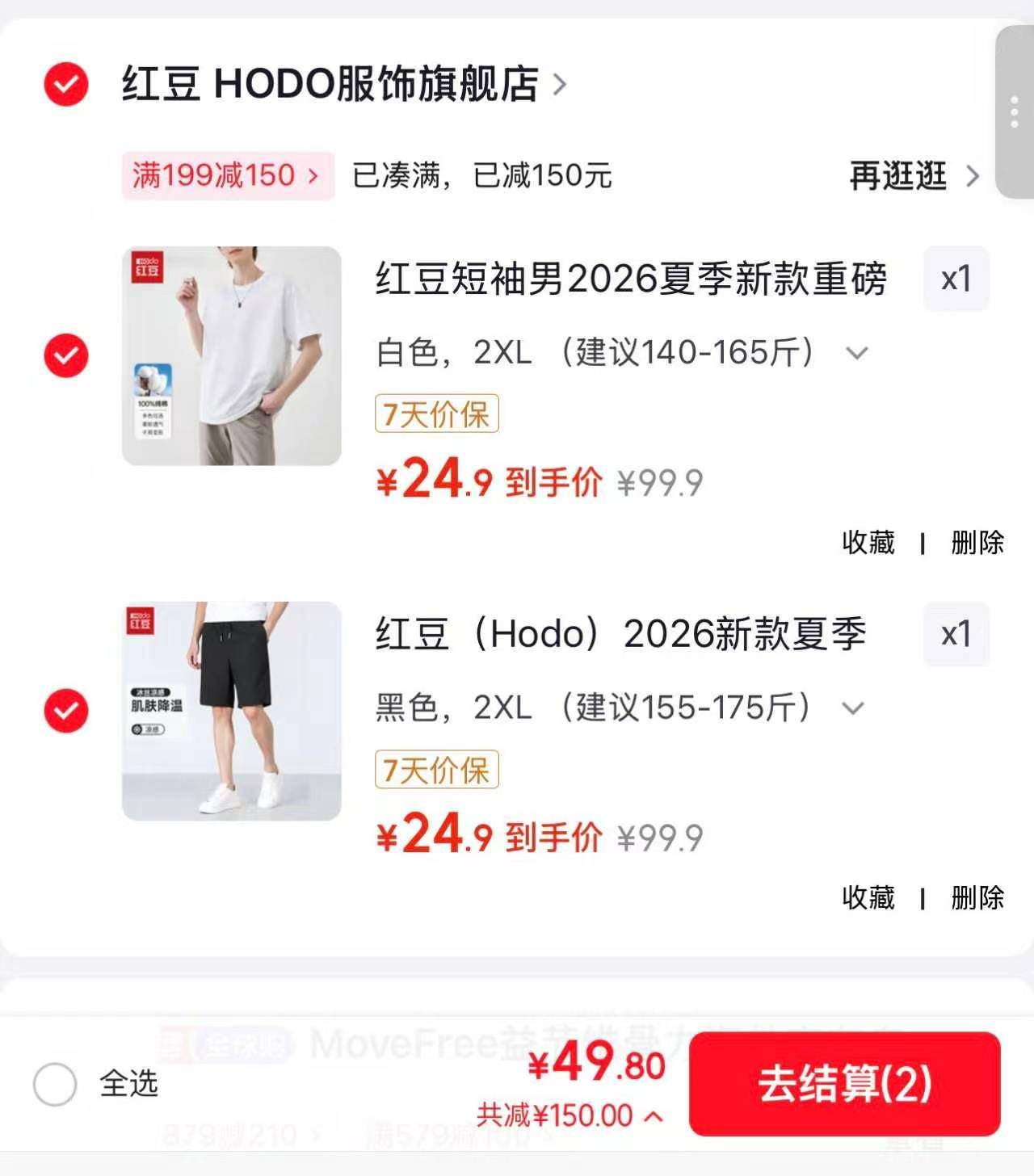Image resolution: width=1034 pixels, height=1176 pixels.
Task: Change quantity x1 of the 红豆短袖男 item
Action: pyautogui.click(x=956, y=279)
